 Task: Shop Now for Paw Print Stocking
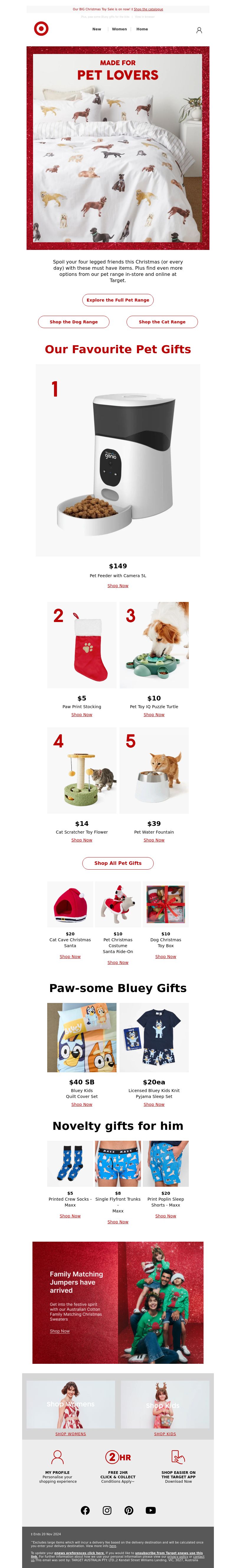coord(81,715)
